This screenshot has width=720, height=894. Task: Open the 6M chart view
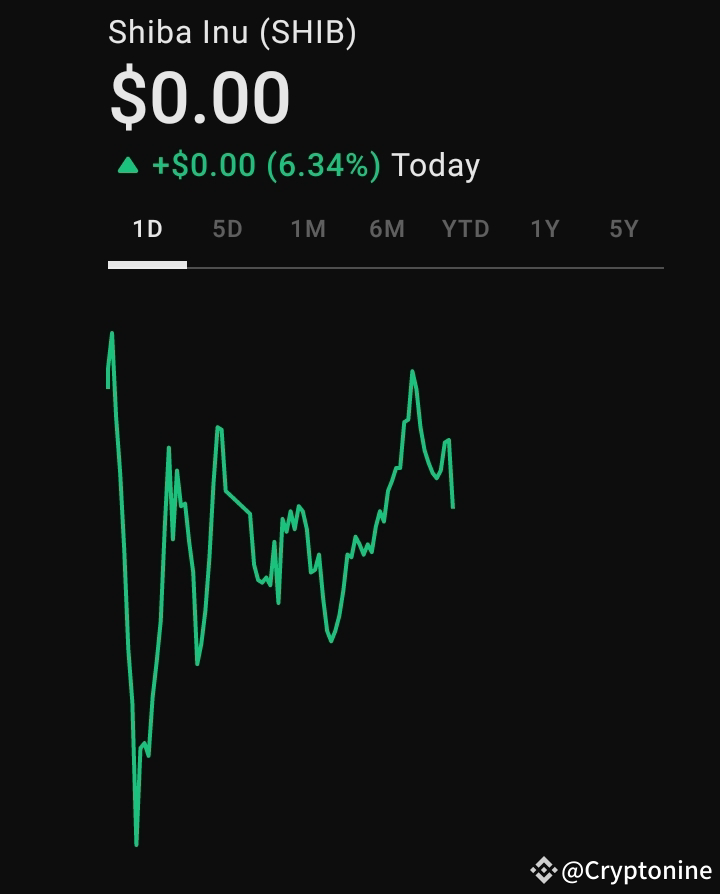[386, 229]
